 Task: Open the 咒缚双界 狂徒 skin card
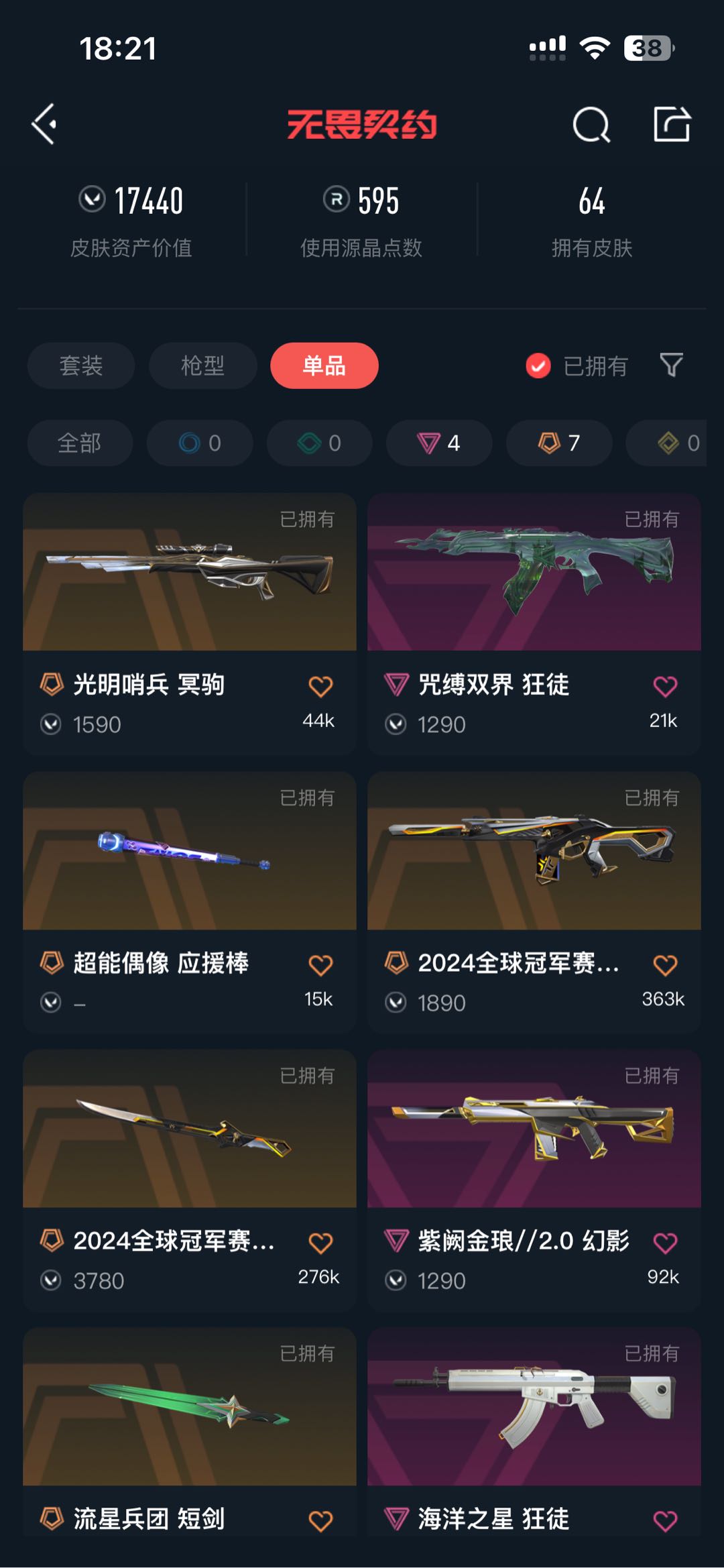[534, 573]
